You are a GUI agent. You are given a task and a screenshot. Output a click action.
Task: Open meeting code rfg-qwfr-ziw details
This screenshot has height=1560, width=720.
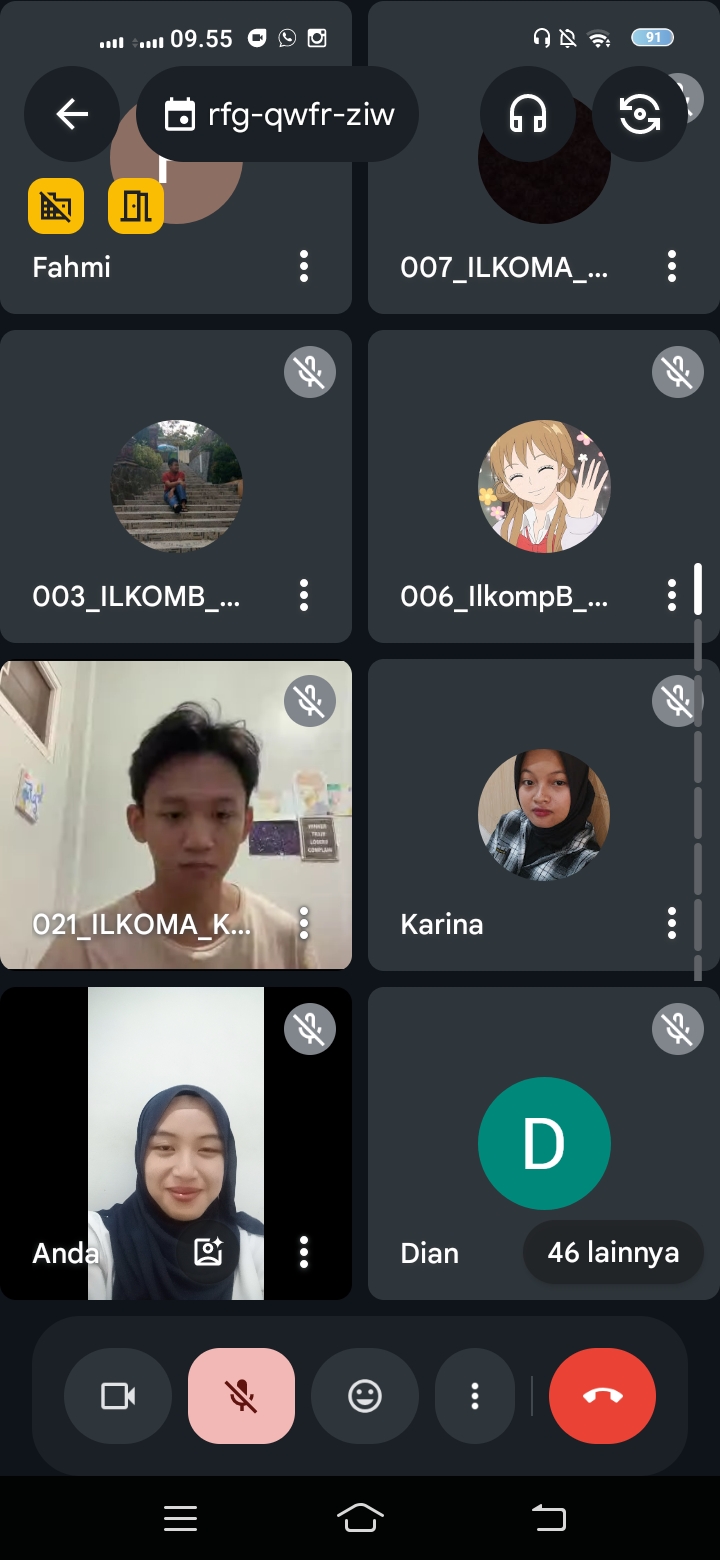coord(278,114)
